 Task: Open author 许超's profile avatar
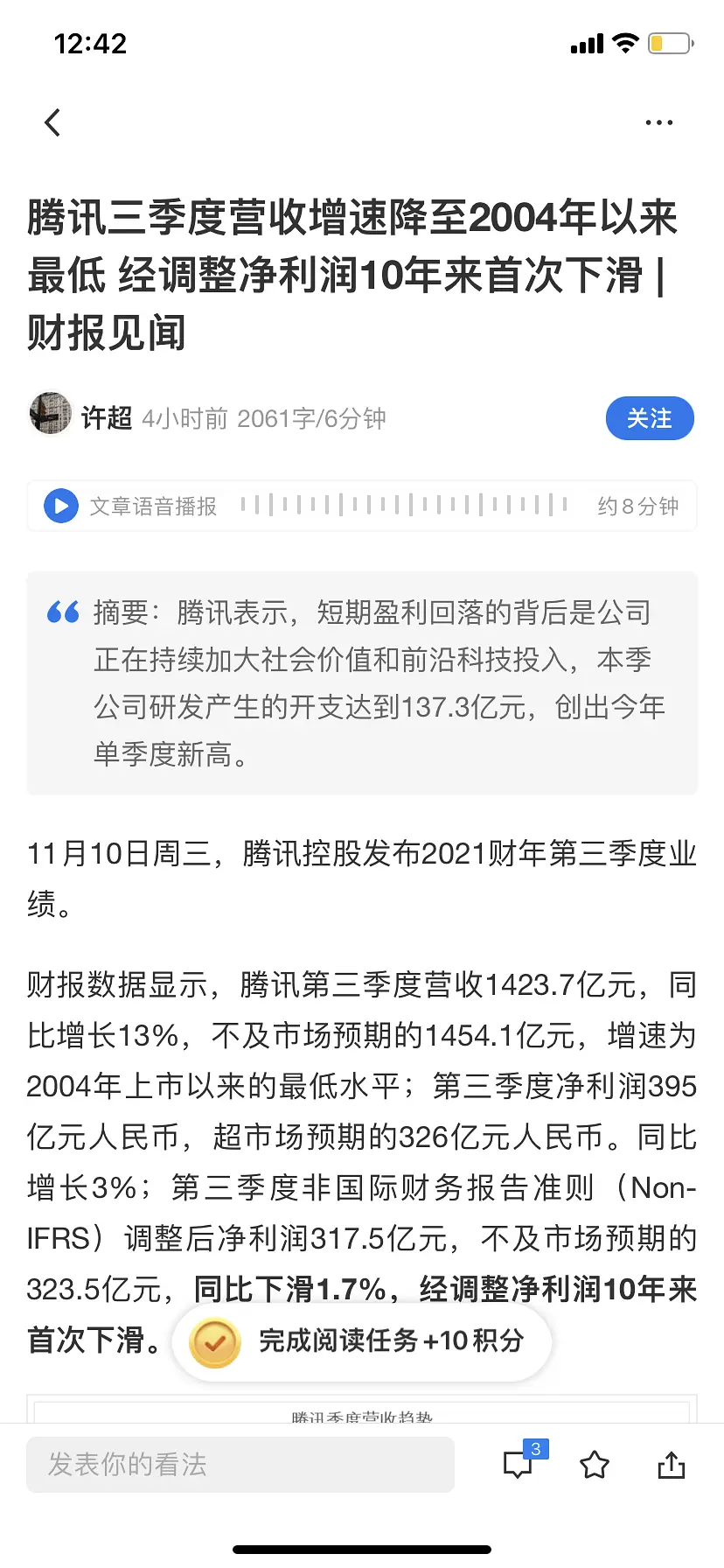point(50,413)
